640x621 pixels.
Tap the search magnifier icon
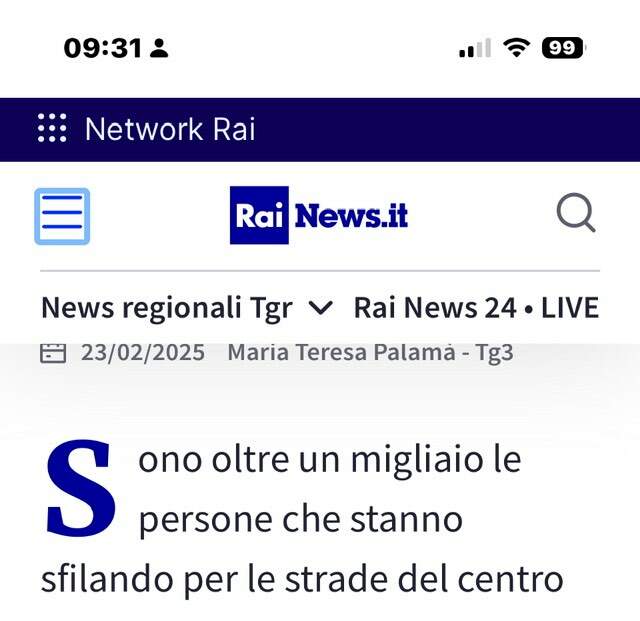pos(575,213)
